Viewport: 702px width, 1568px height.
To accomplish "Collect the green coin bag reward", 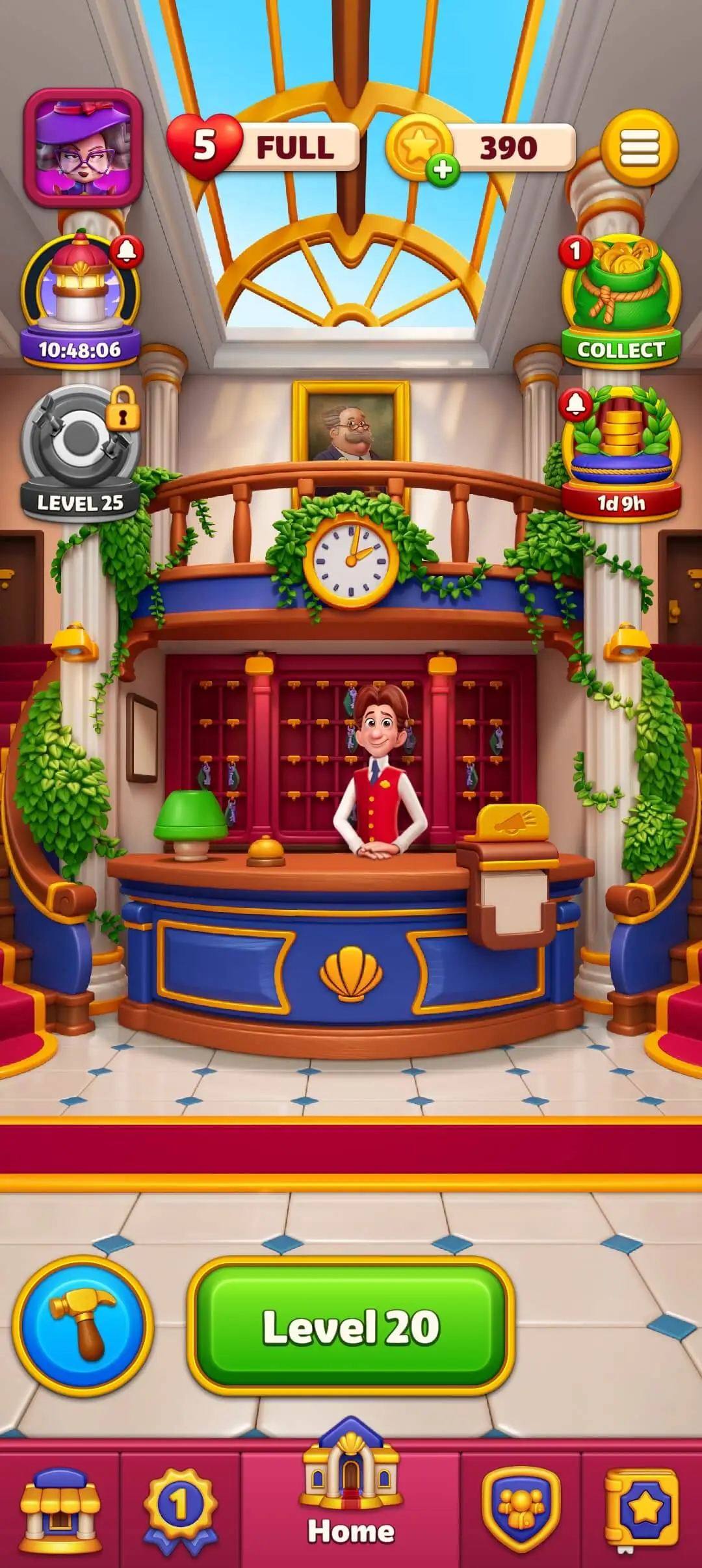I will [x=621, y=299].
